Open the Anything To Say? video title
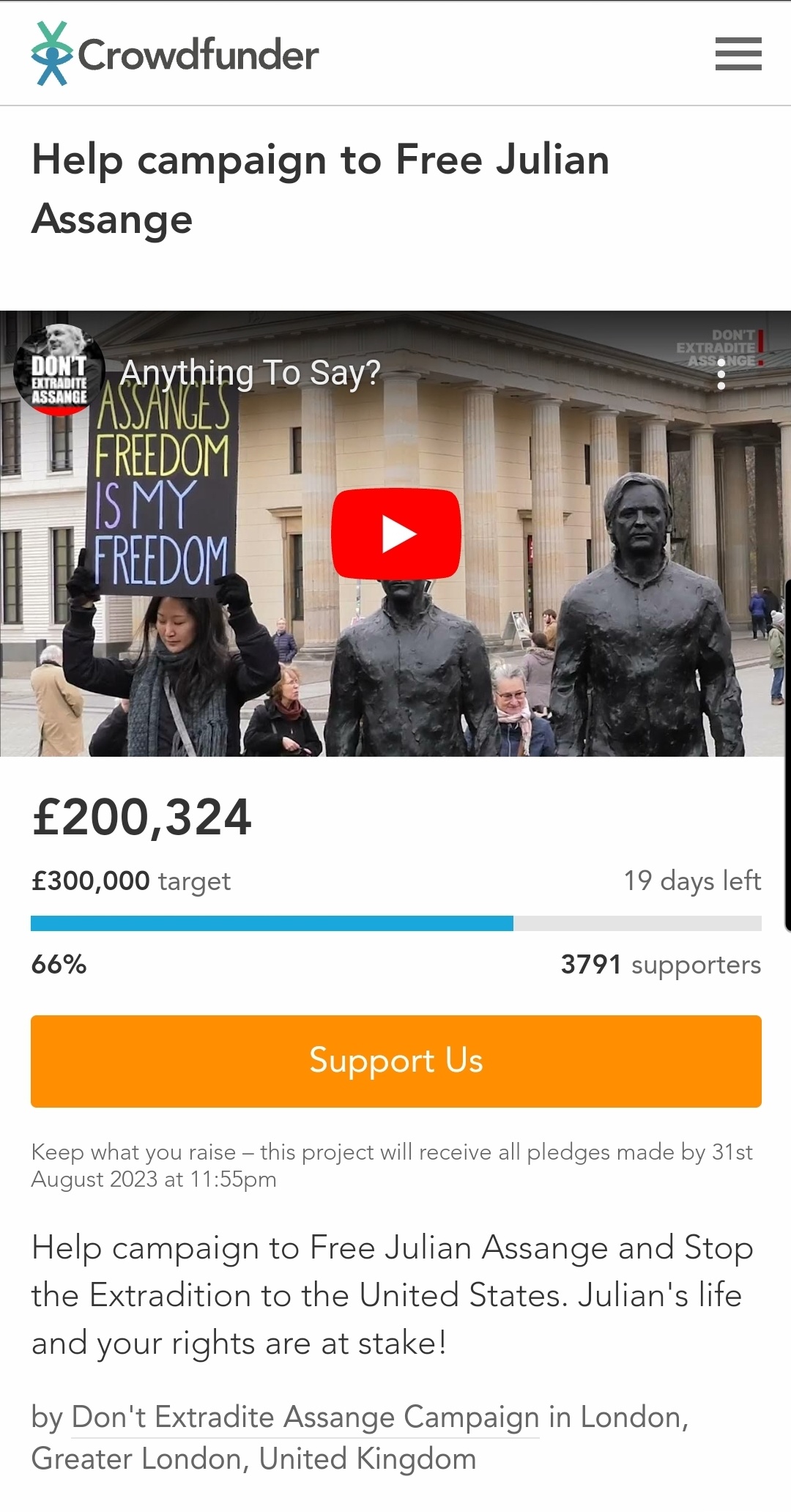The image size is (791, 1512). [250, 373]
